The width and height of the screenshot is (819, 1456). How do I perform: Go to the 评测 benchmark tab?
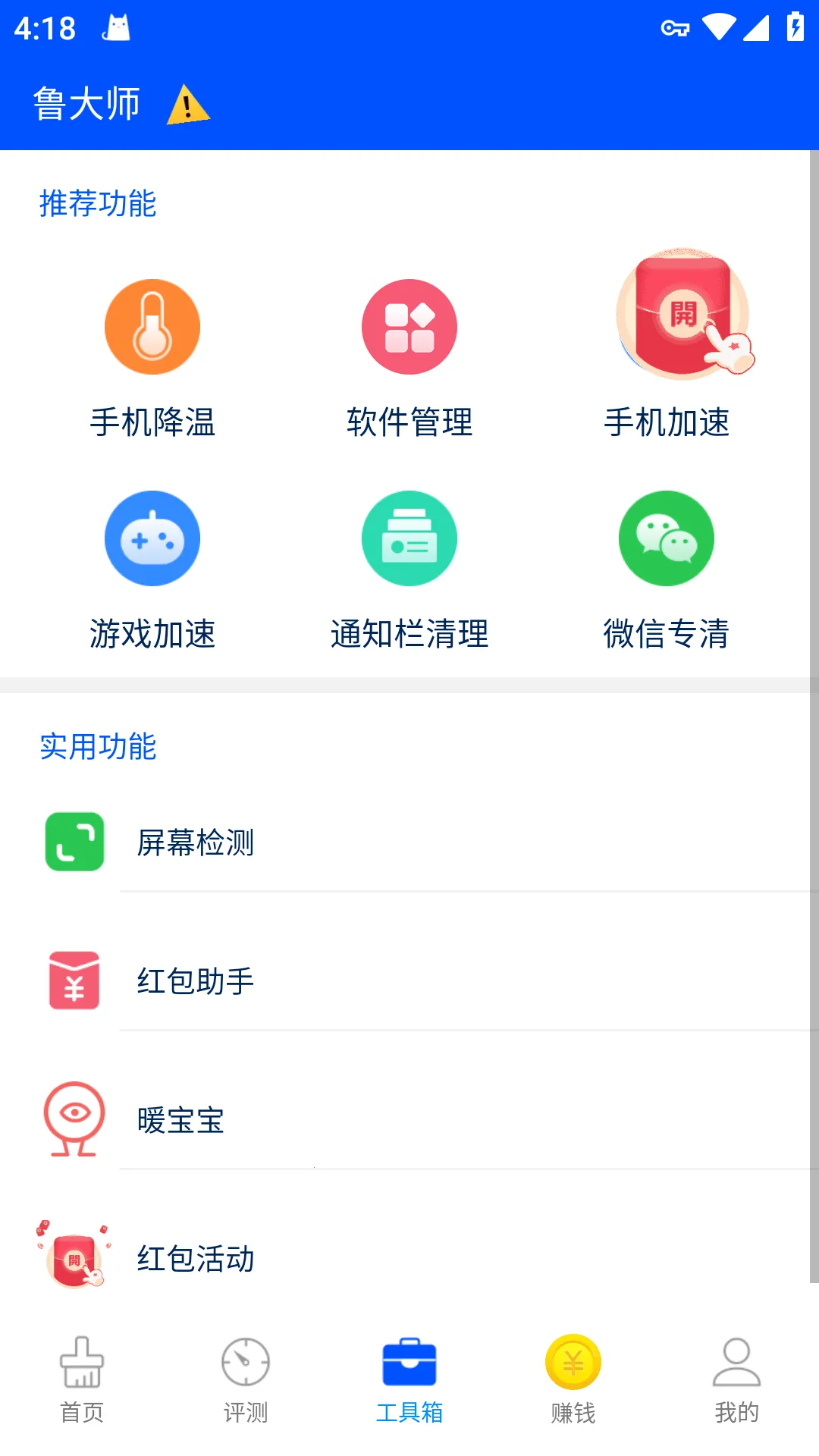(x=246, y=1380)
